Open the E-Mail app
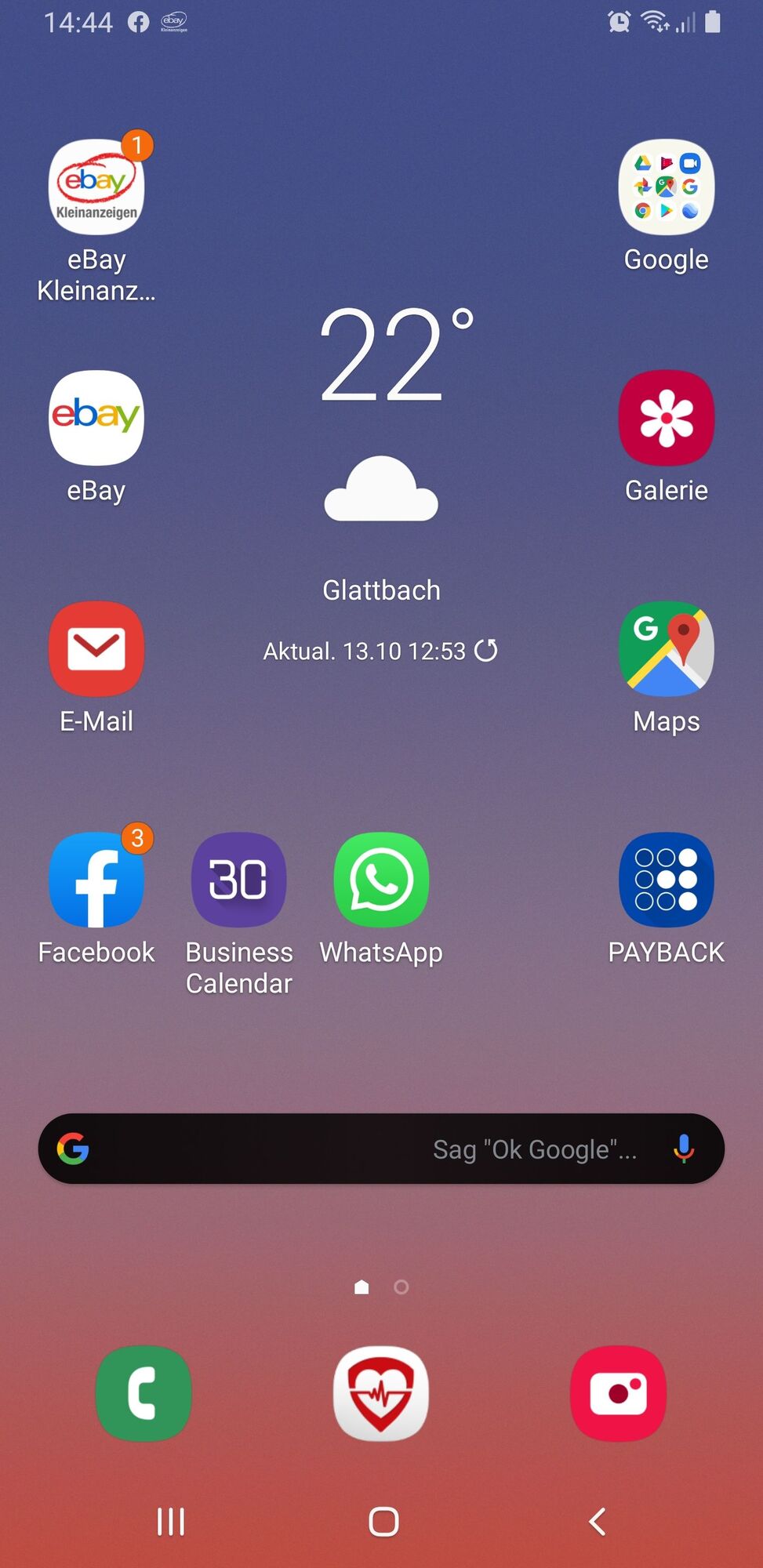This screenshot has height=1568, width=763. 96,649
